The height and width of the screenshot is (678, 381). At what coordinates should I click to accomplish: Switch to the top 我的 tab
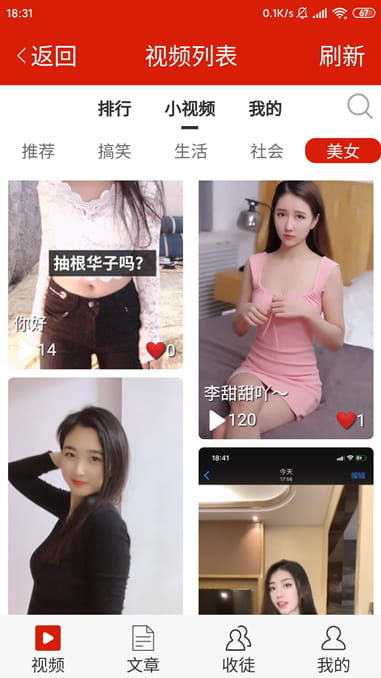tap(265, 109)
